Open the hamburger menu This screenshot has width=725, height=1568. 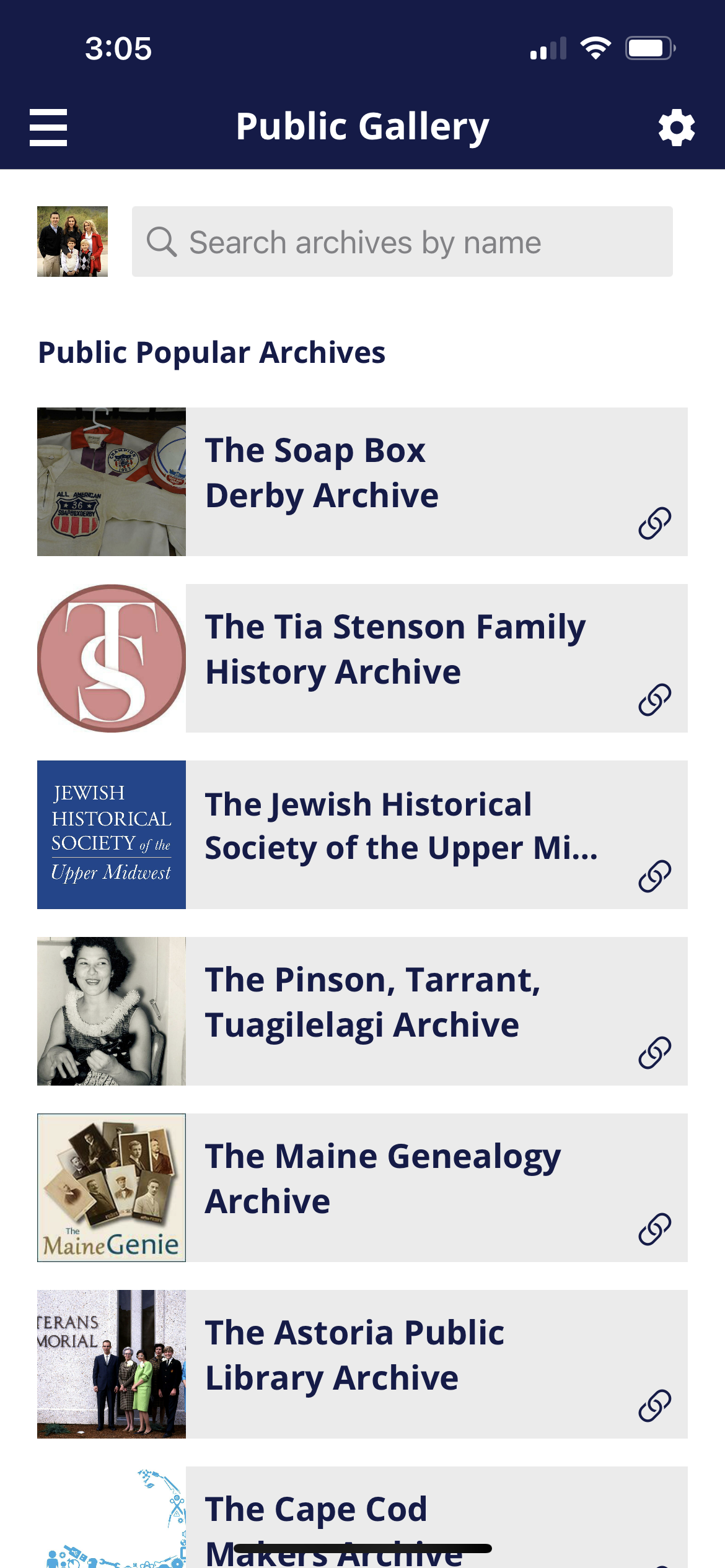coord(48,128)
